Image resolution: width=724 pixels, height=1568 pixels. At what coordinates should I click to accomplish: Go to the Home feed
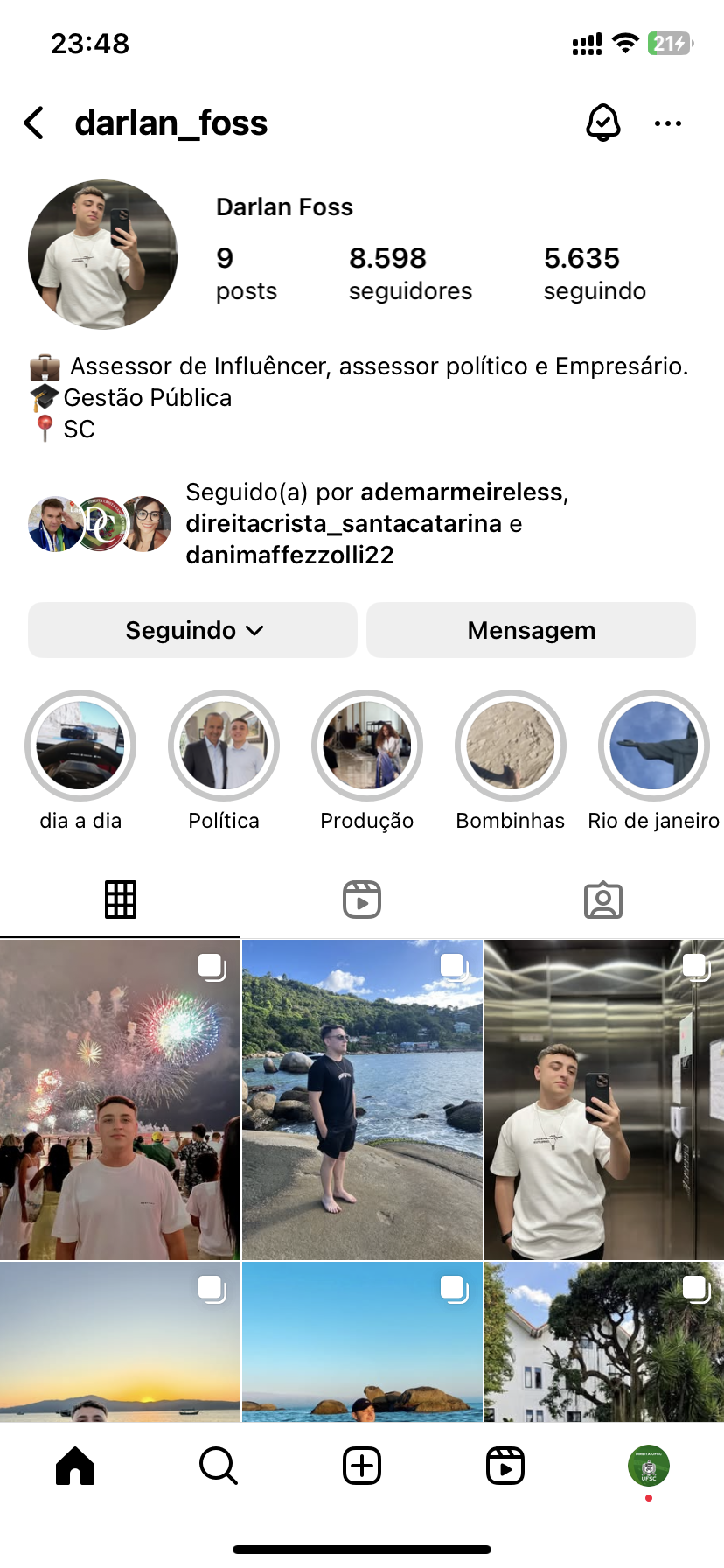[75, 1466]
